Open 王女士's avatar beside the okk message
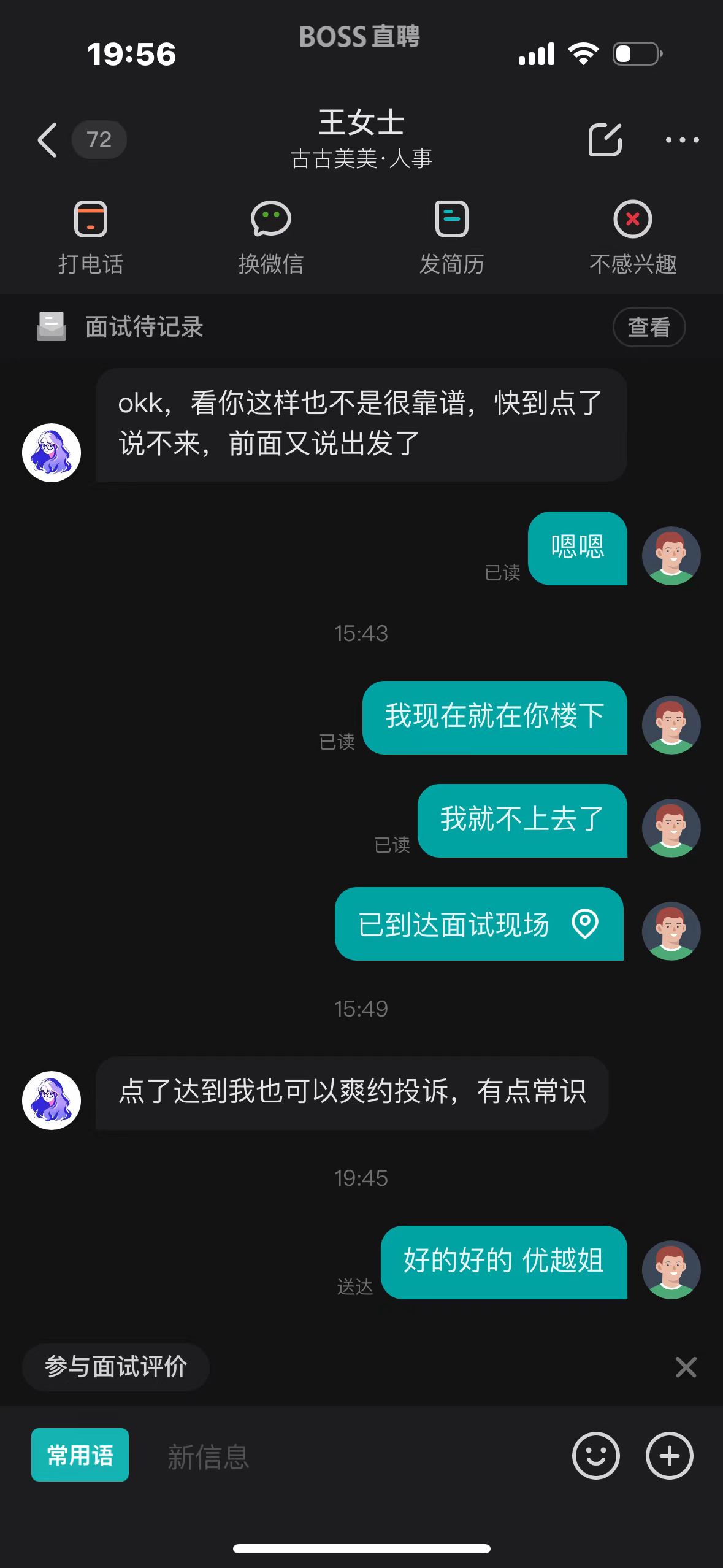Image resolution: width=723 pixels, height=1568 pixels. pyautogui.click(x=52, y=453)
